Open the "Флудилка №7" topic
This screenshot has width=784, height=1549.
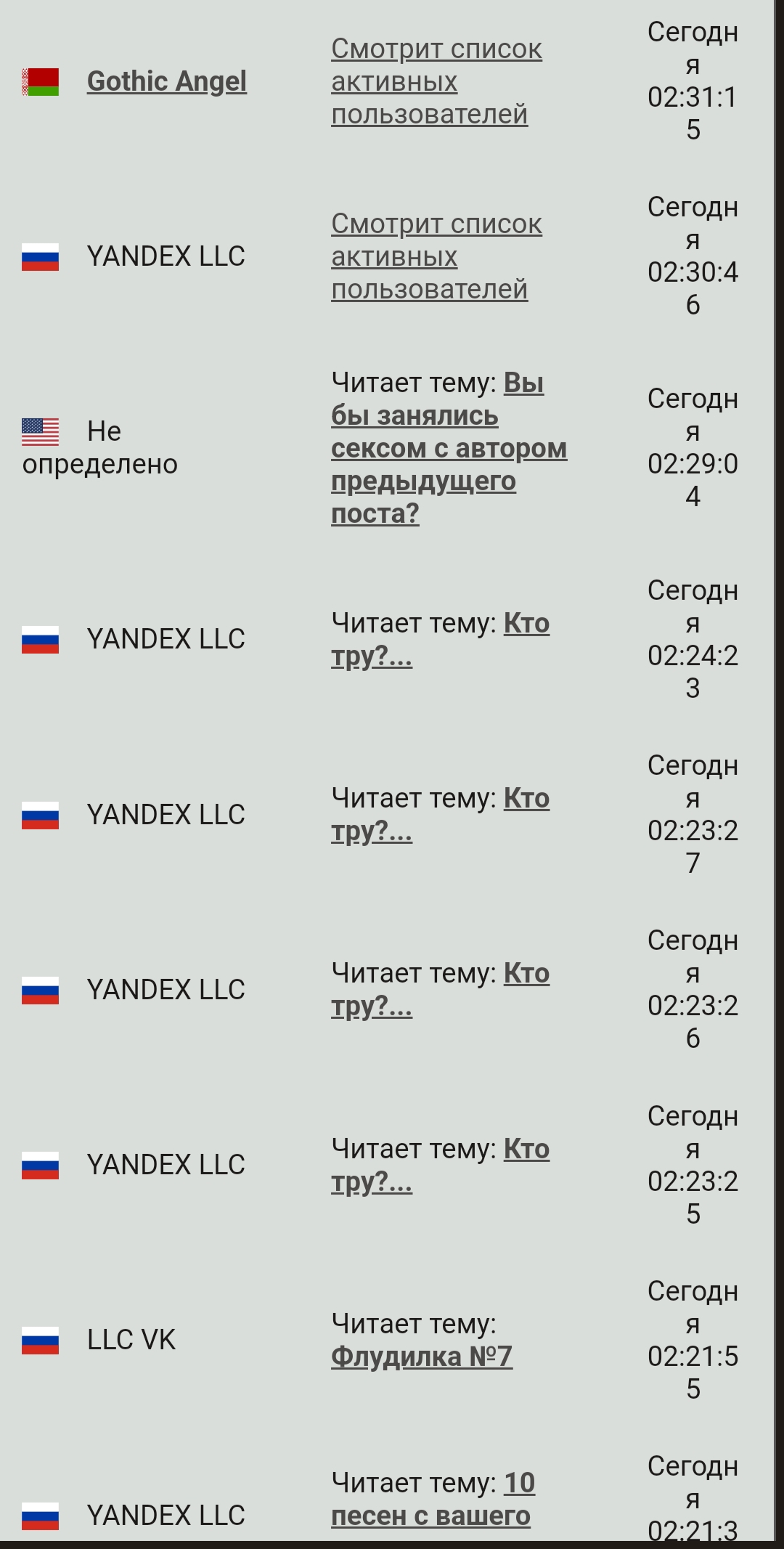pyautogui.click(x=422, y=1357)
